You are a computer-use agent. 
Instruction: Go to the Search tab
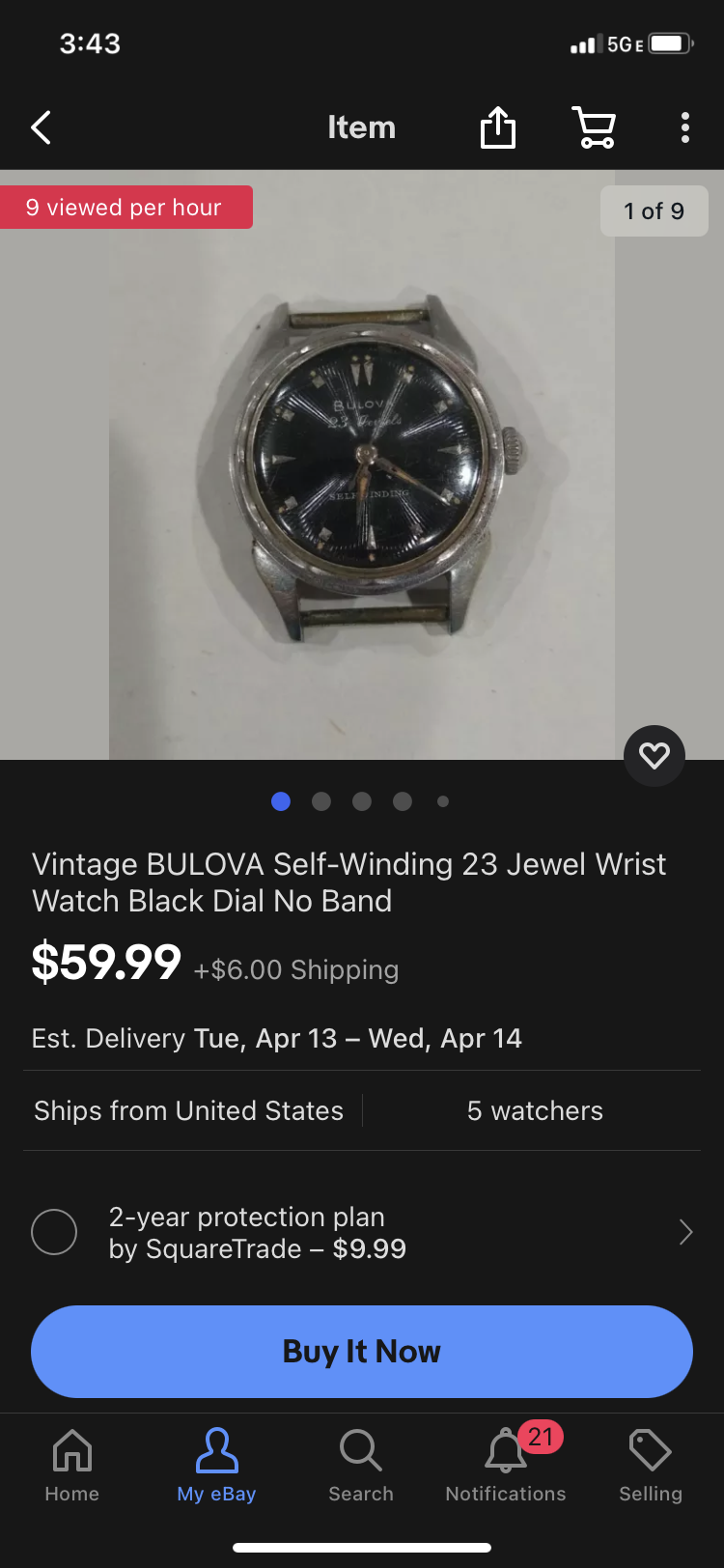point(361,1466)
